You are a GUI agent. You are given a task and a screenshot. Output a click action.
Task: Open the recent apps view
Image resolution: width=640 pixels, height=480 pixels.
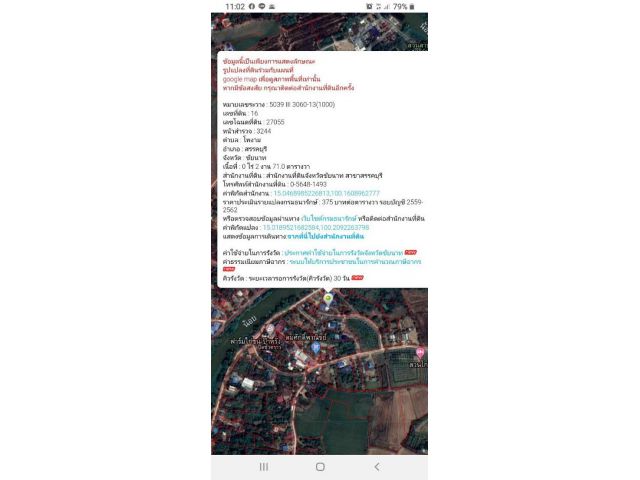[x=264, y=466]
